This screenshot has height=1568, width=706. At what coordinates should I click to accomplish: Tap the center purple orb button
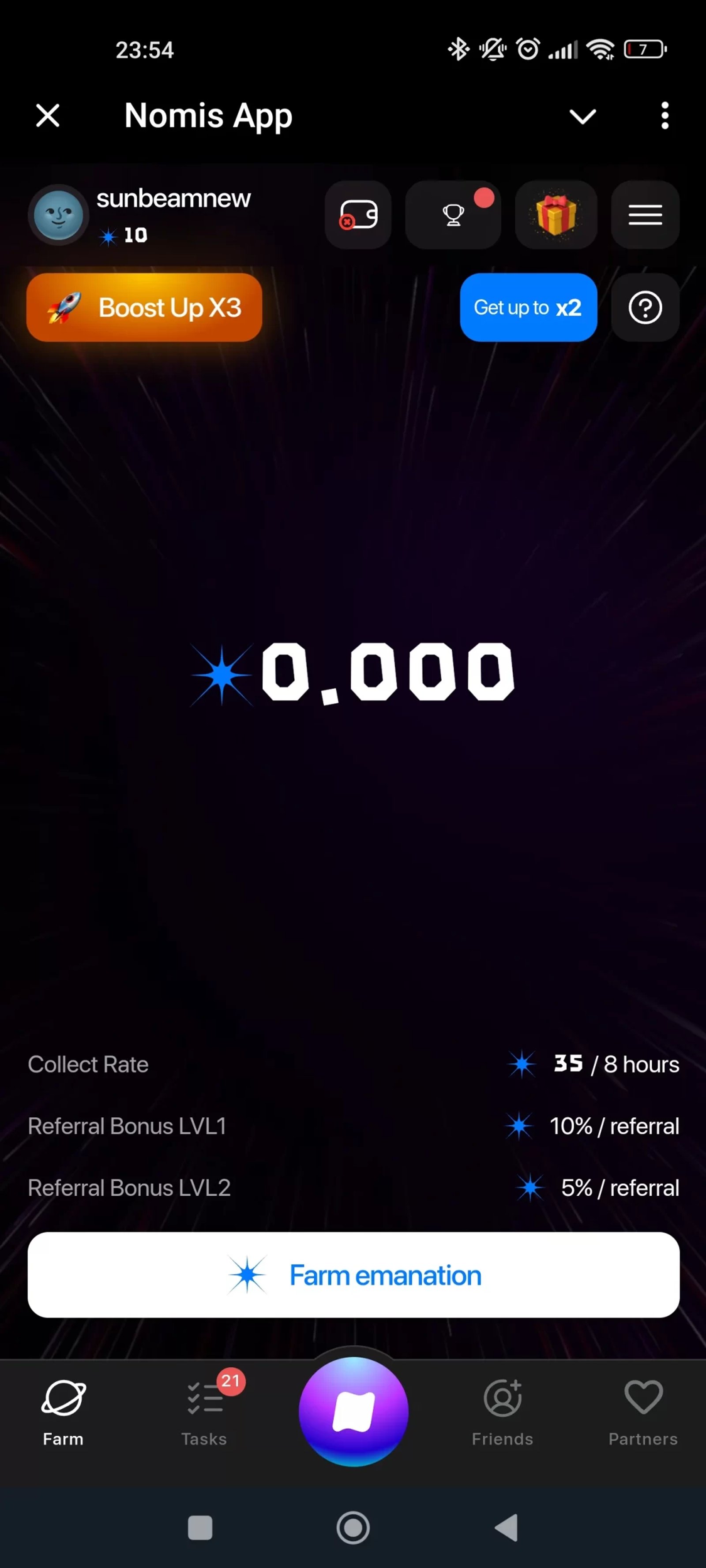coord(353,1411)
